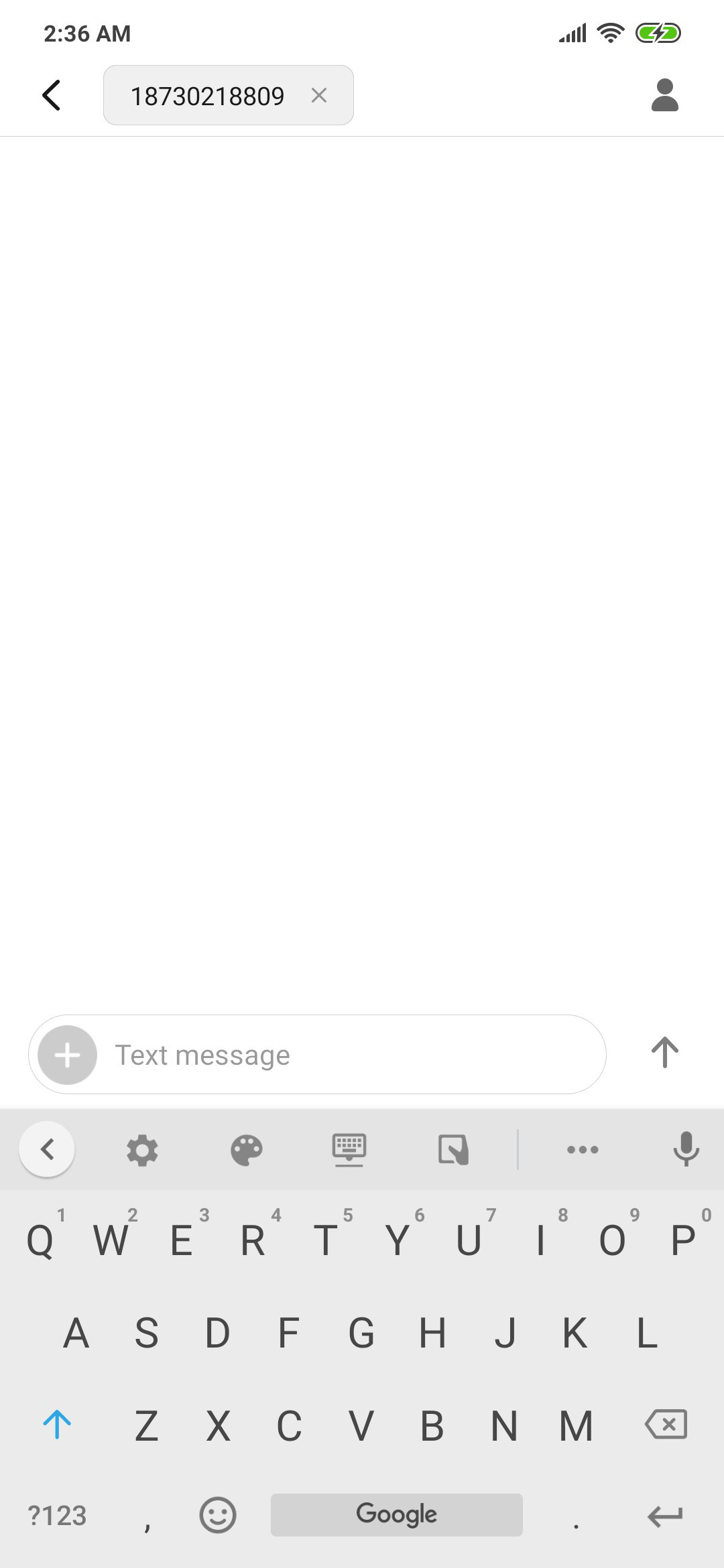Open keyboard theme palette
This screenshot has height=1568, width=724.
247,1151
